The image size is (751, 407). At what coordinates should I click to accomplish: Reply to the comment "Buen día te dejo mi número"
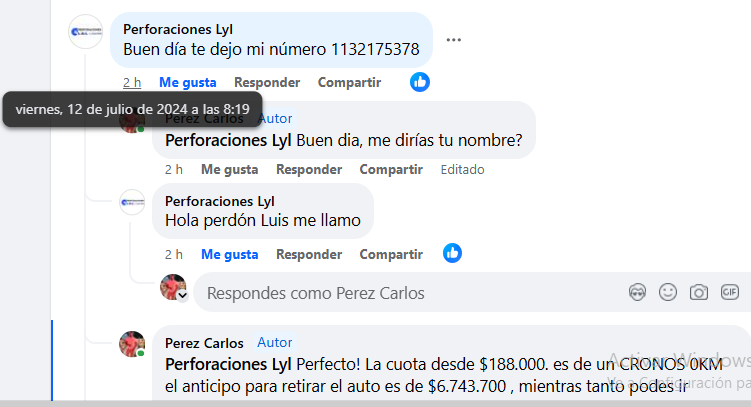click(x=267, y=82)
